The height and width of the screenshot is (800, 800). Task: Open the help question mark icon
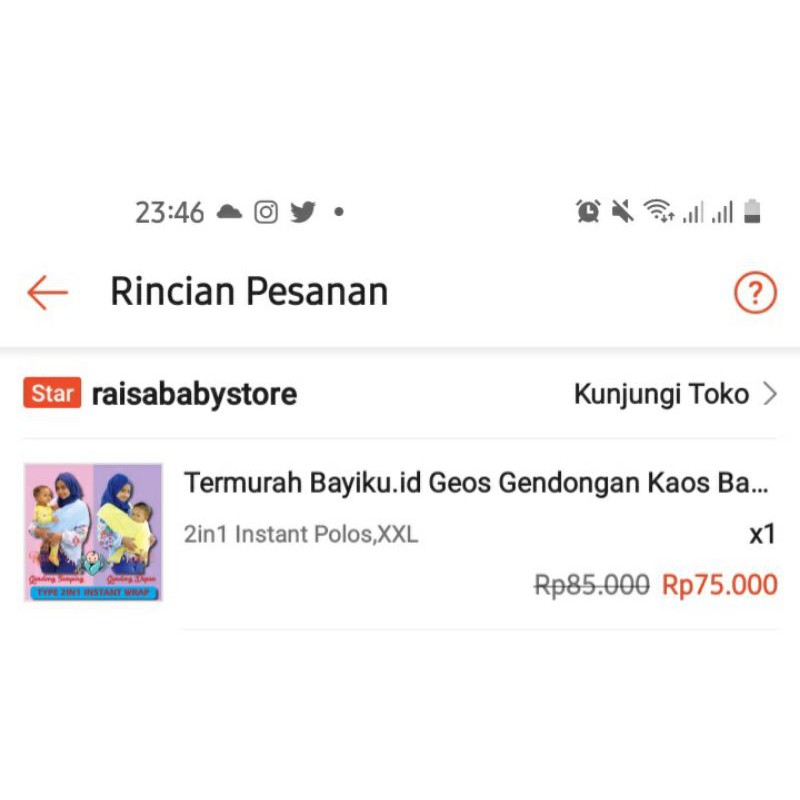point(755,293)
